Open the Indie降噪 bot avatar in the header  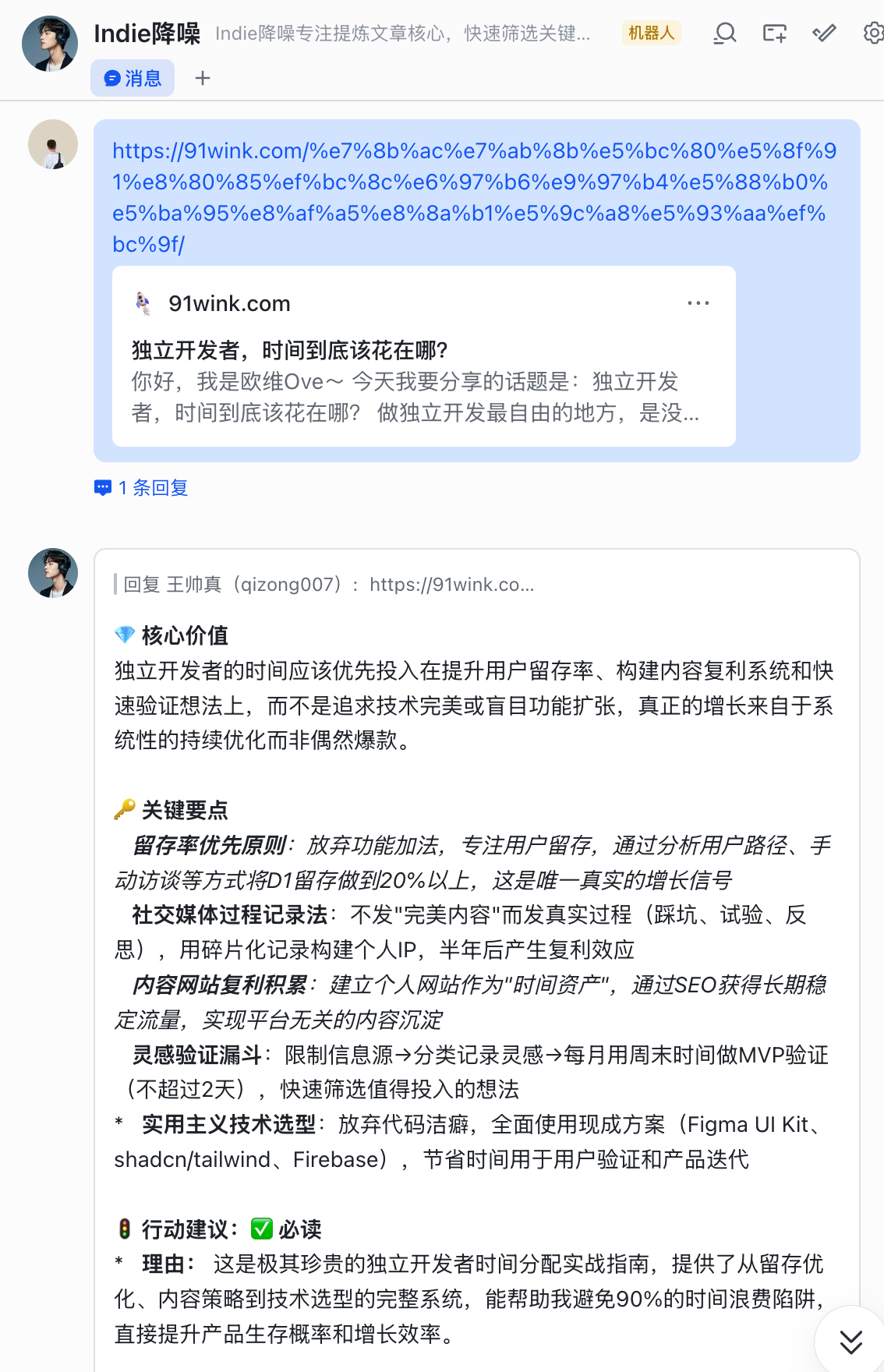coord(50,44)
